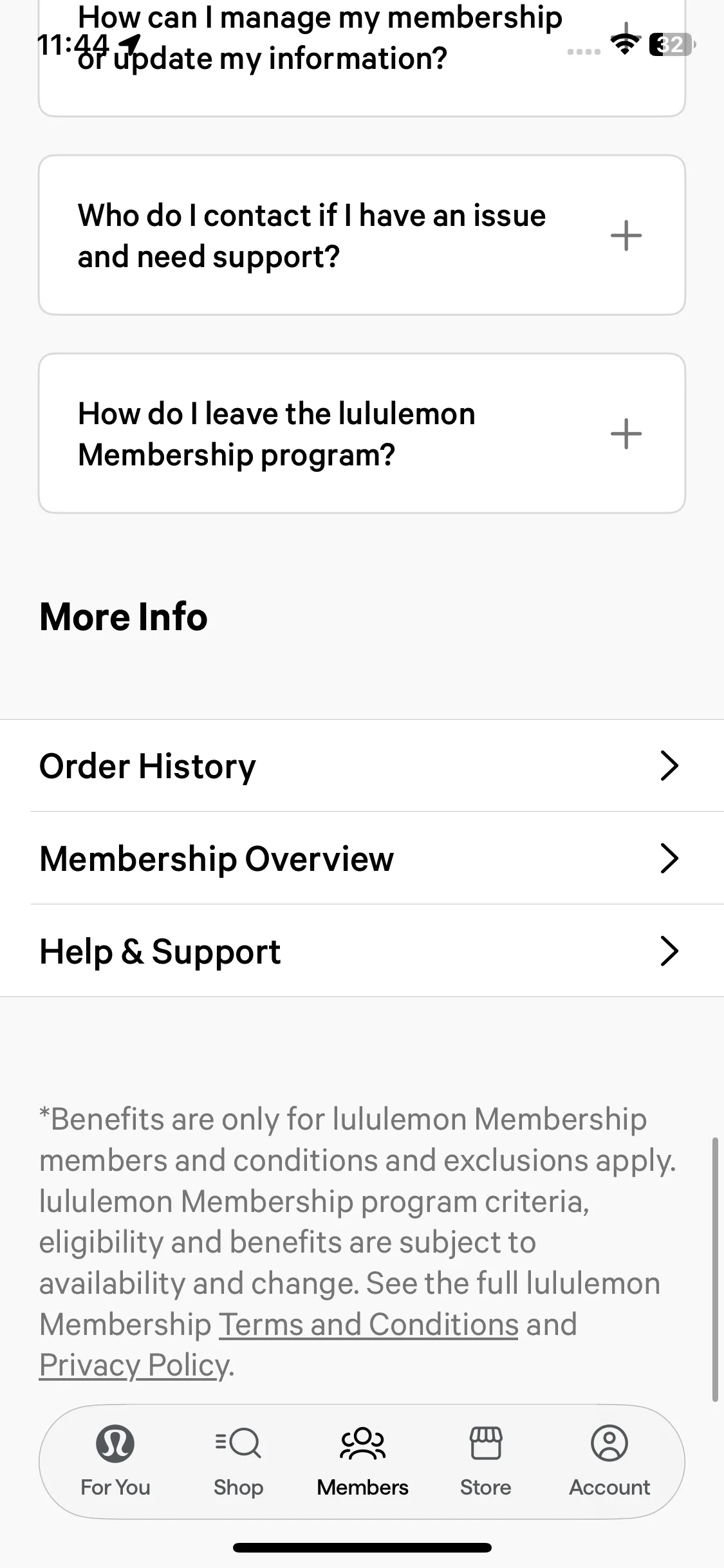View the Privacy Policy link
Image resolution: width=724 pixels, height=1568 pixels.
coord(134,1365)
